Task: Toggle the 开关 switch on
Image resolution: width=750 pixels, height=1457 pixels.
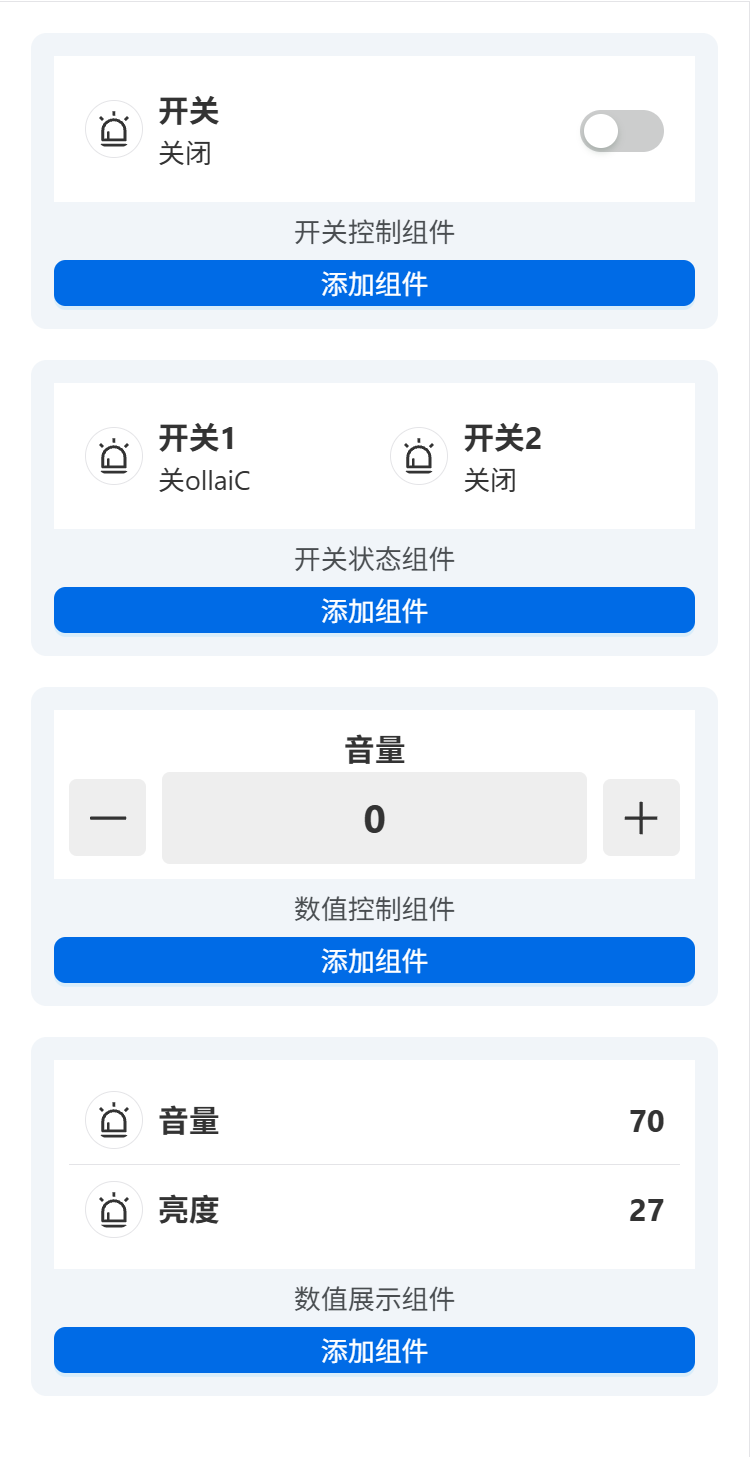Action: [x=621, y=131]
